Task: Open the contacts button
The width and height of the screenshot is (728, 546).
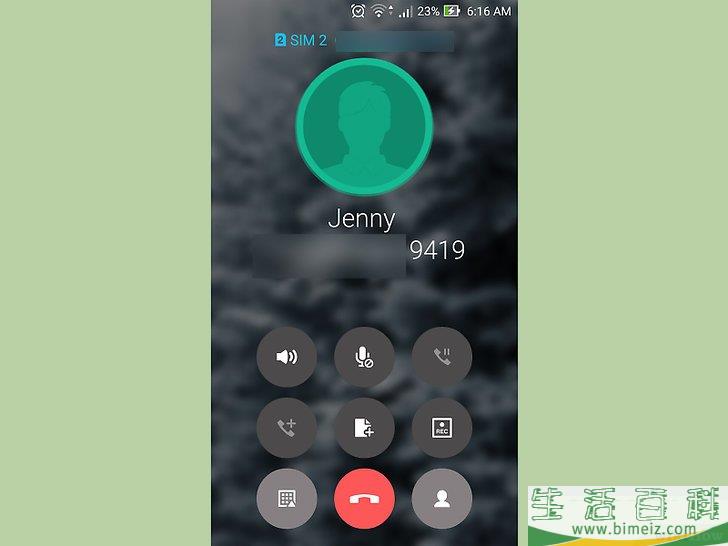Action: (x=441, y=498)
